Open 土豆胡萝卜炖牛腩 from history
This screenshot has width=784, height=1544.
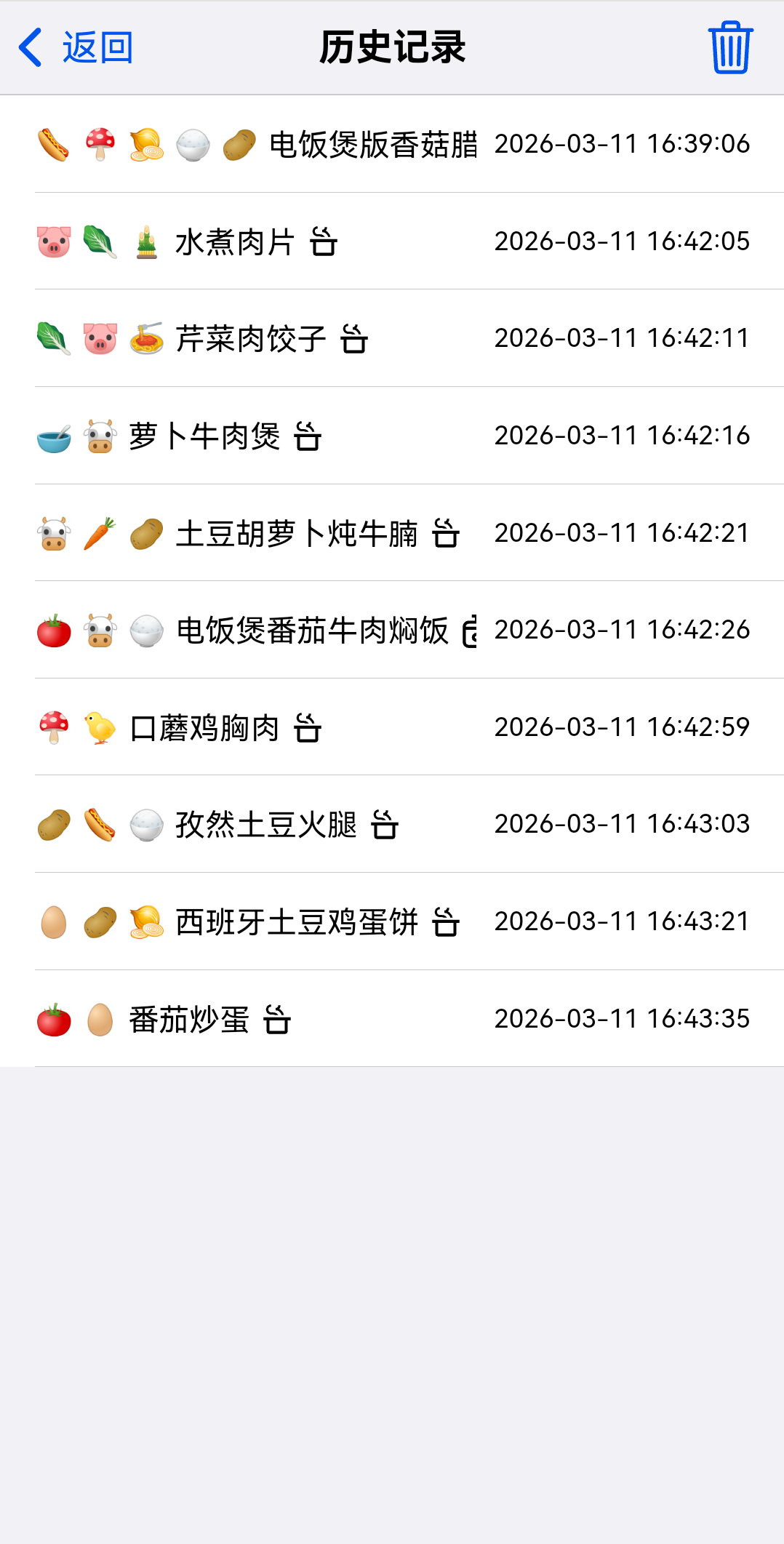coord(297,533)
